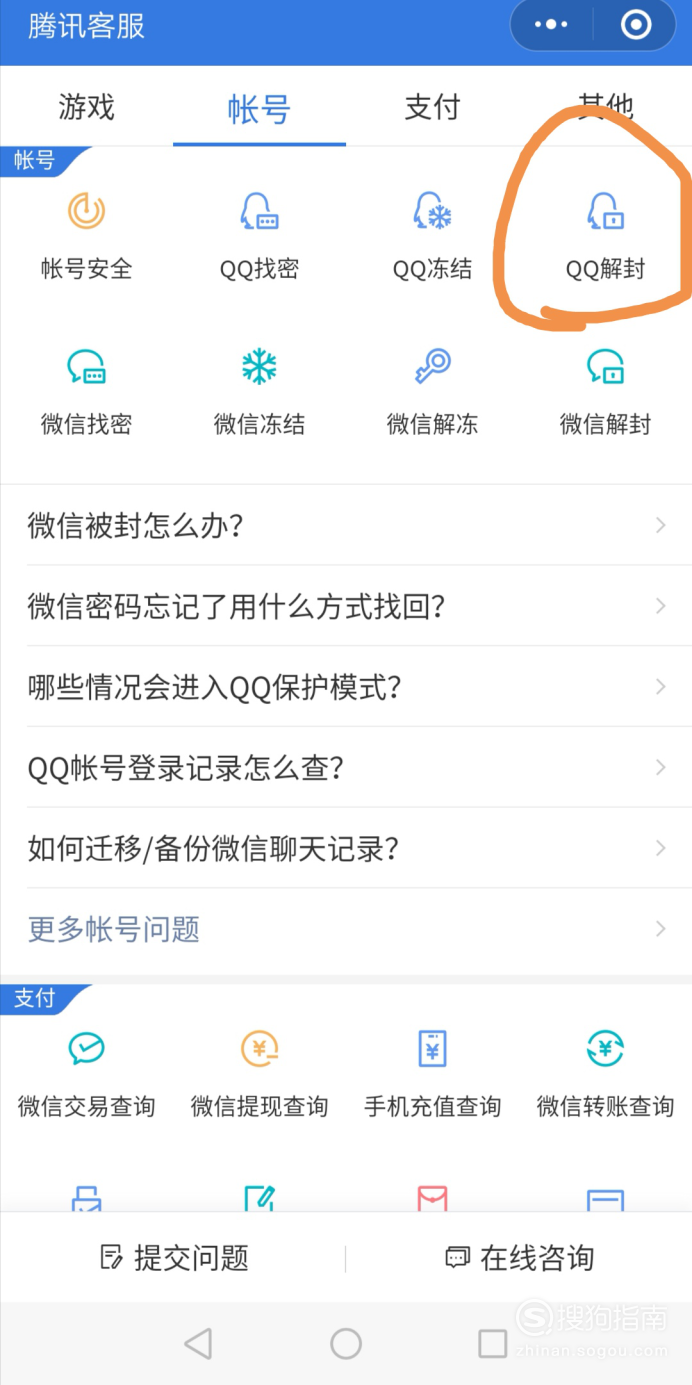This screenshot has height=1385, width=692.
Task: Tap 微信解封
Action: point(605,392)
